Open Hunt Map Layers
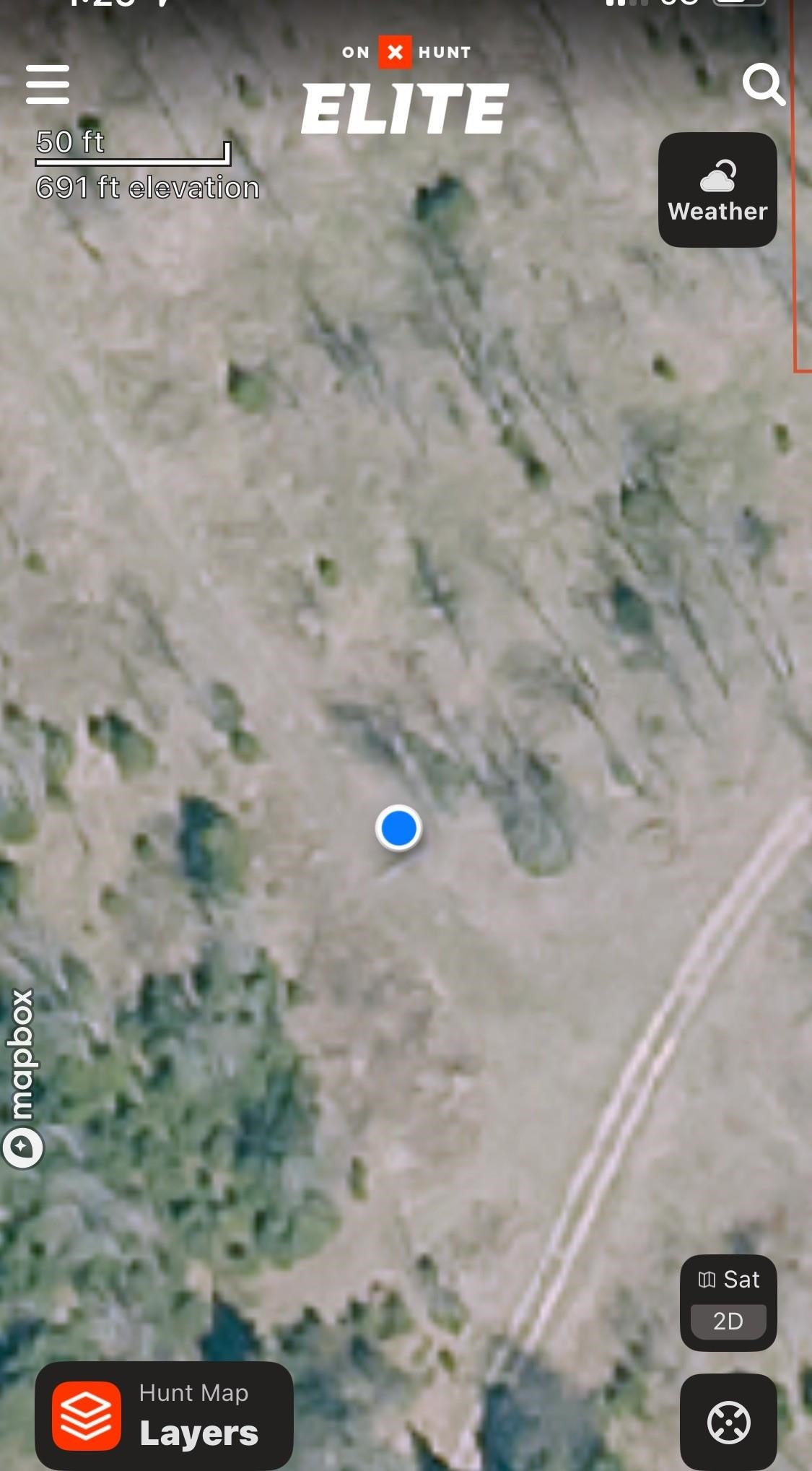 click(x=165, y=1415)
